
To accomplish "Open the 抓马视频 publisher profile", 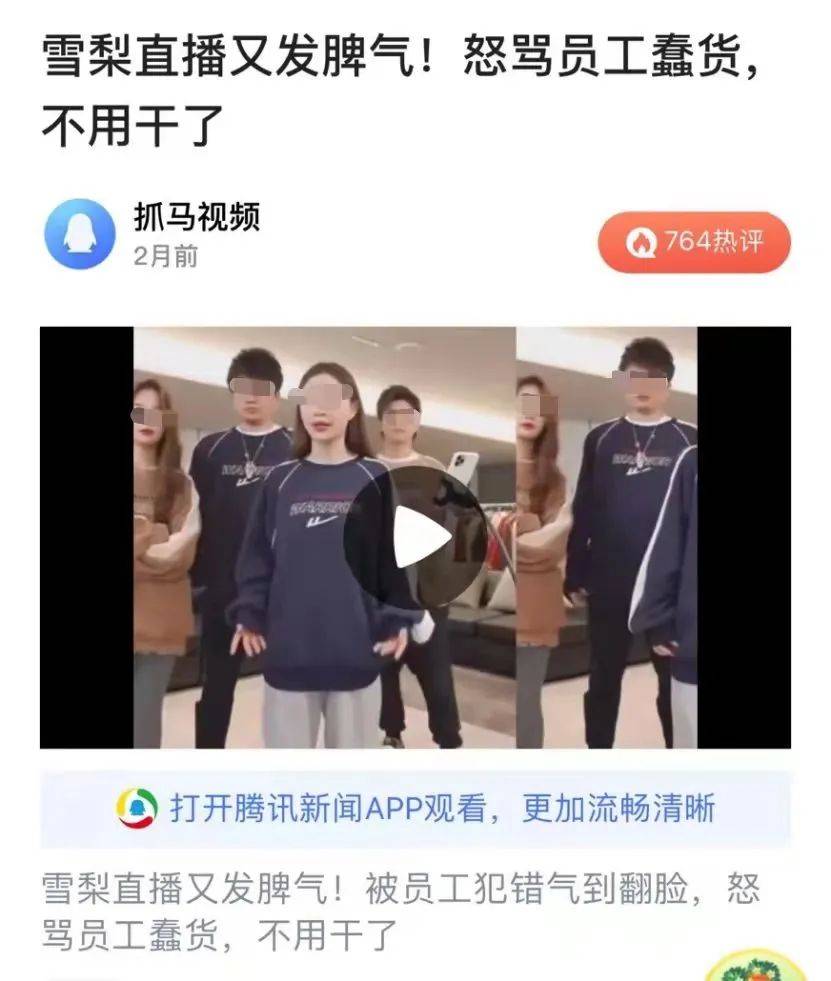I will click(x=197, y=216).
